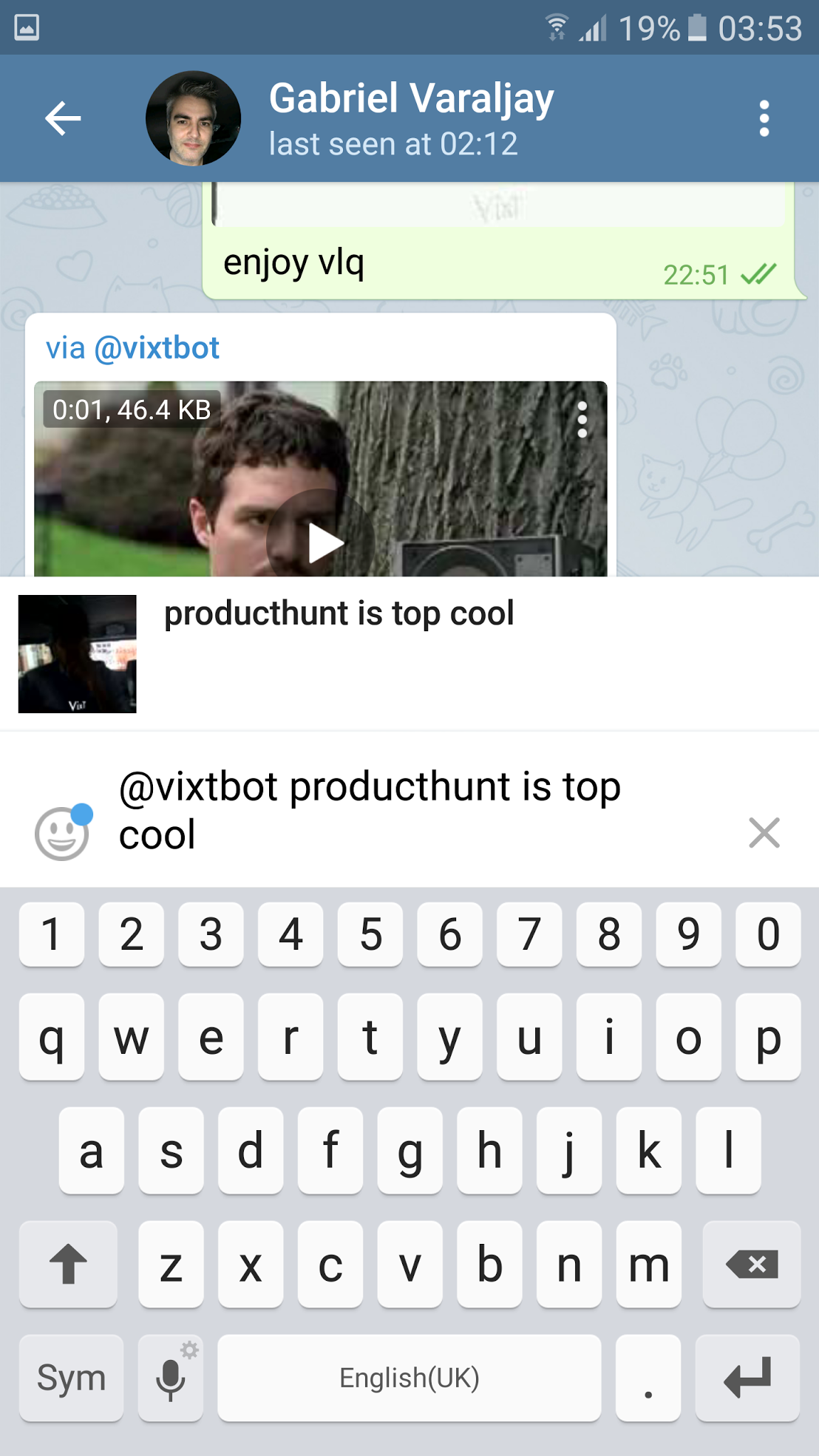This screenshot has height=1456, width=819.
Task: Open the chat overflow menu
Action: click(764, 118)
